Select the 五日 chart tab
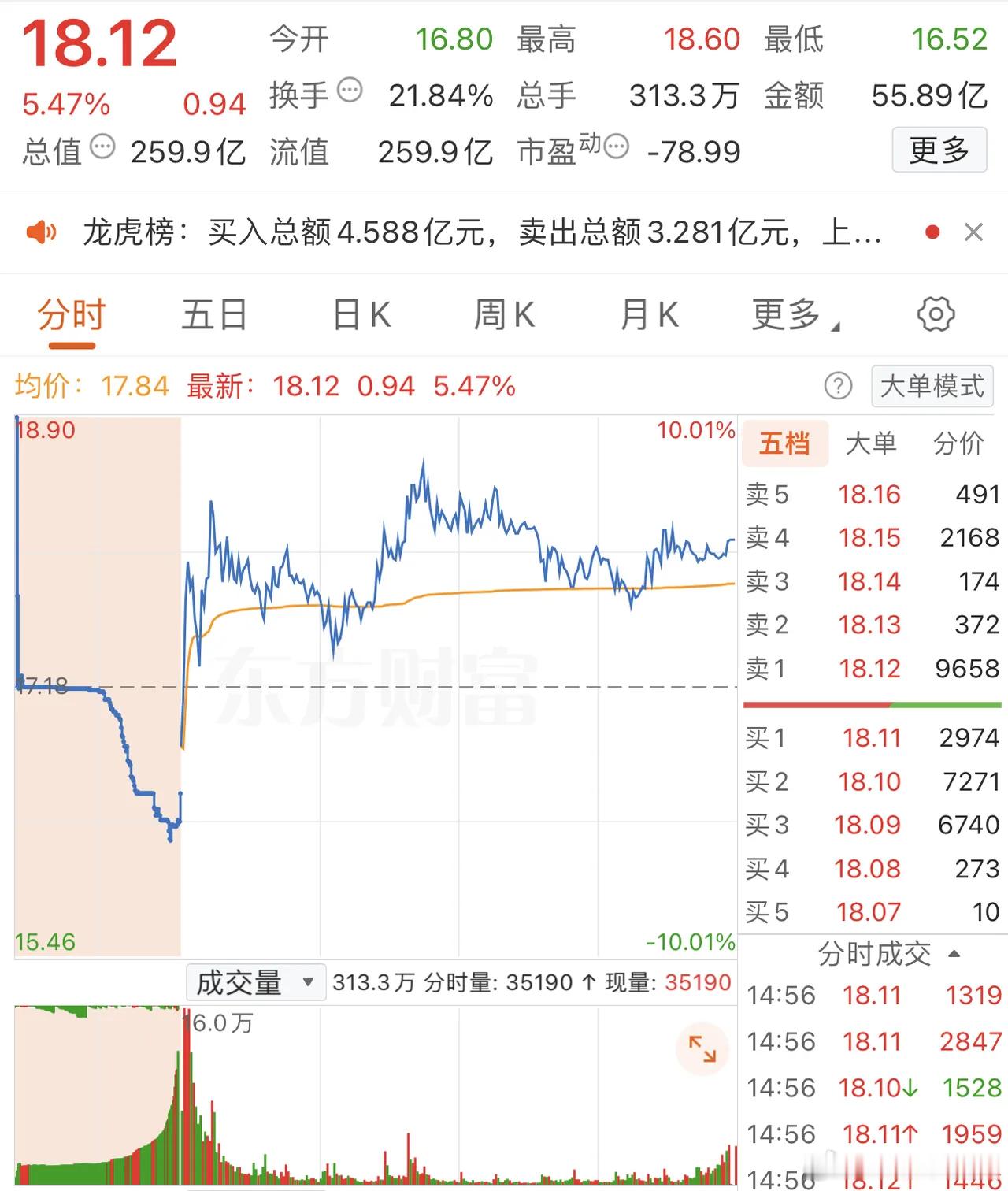Image resolution: width=1008 pixels, height=1191 pixels. (x=214, y=314)
